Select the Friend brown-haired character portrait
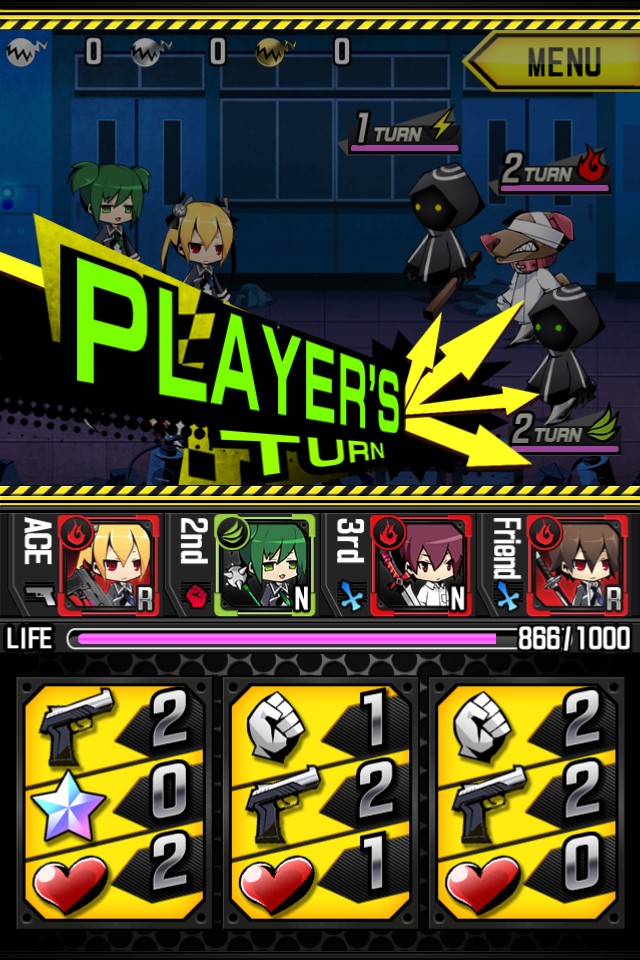 [577, 566]
